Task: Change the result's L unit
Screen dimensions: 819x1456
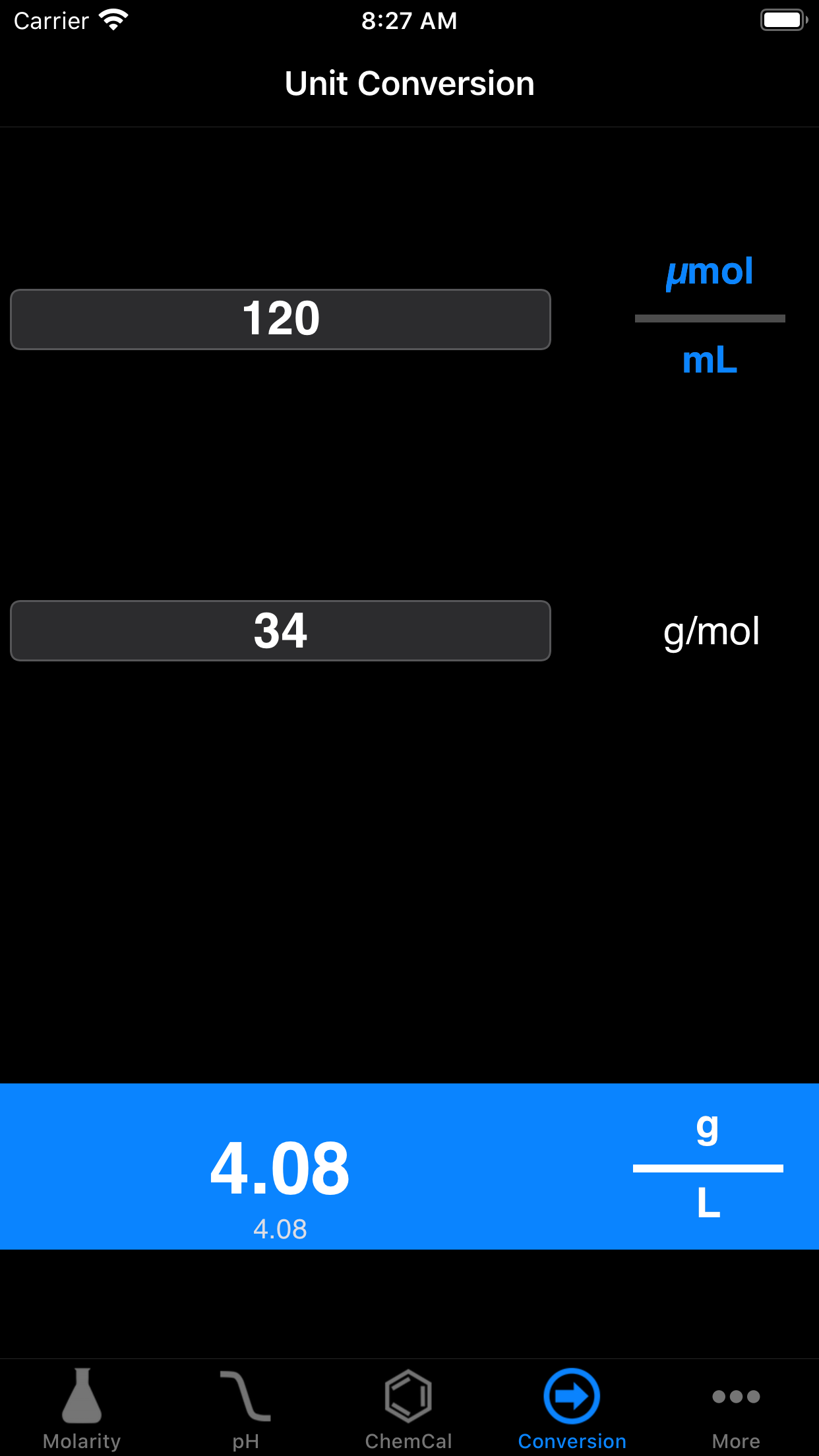Action: tap(708, 1202)
